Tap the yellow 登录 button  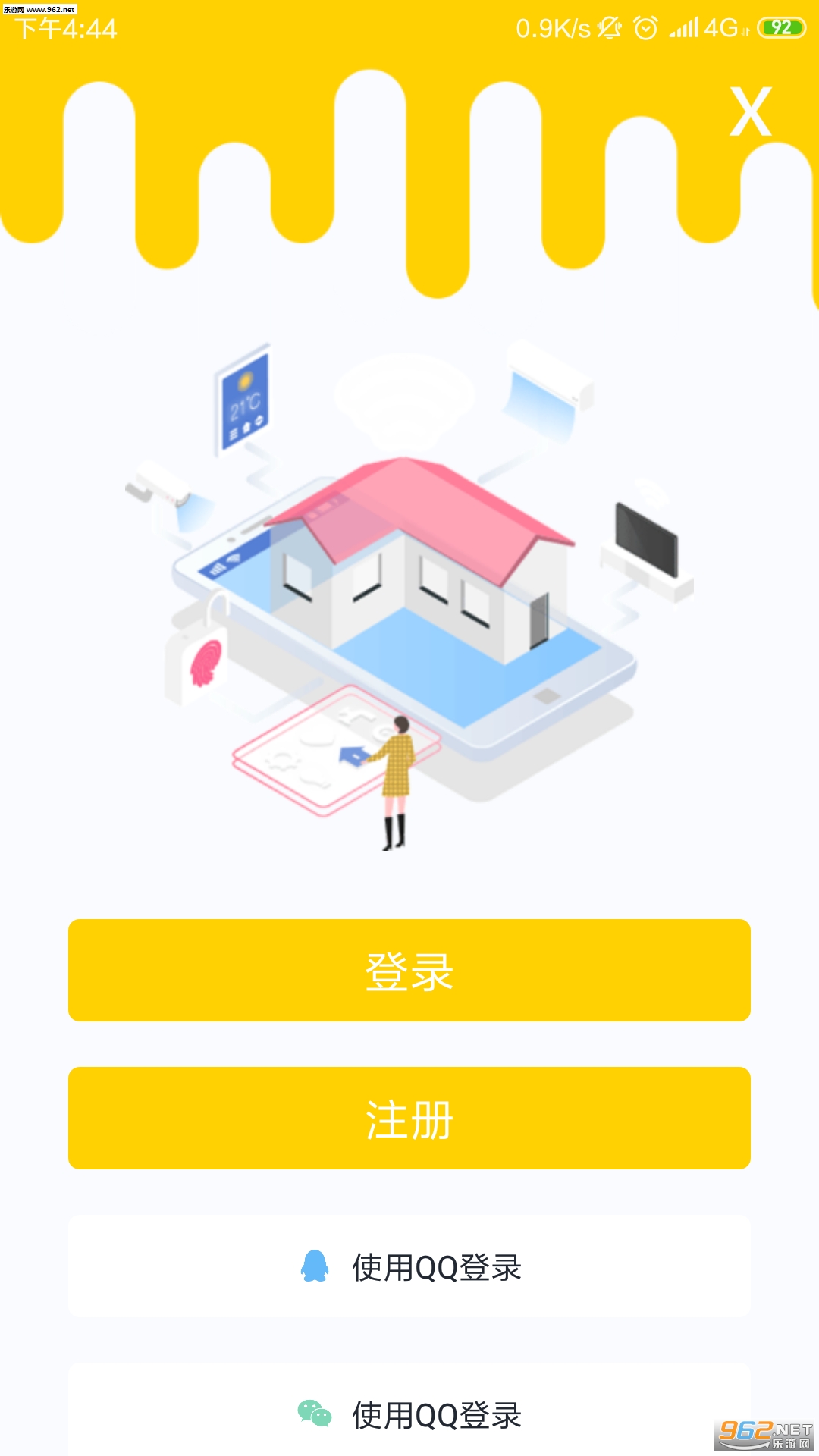(409, 970)
